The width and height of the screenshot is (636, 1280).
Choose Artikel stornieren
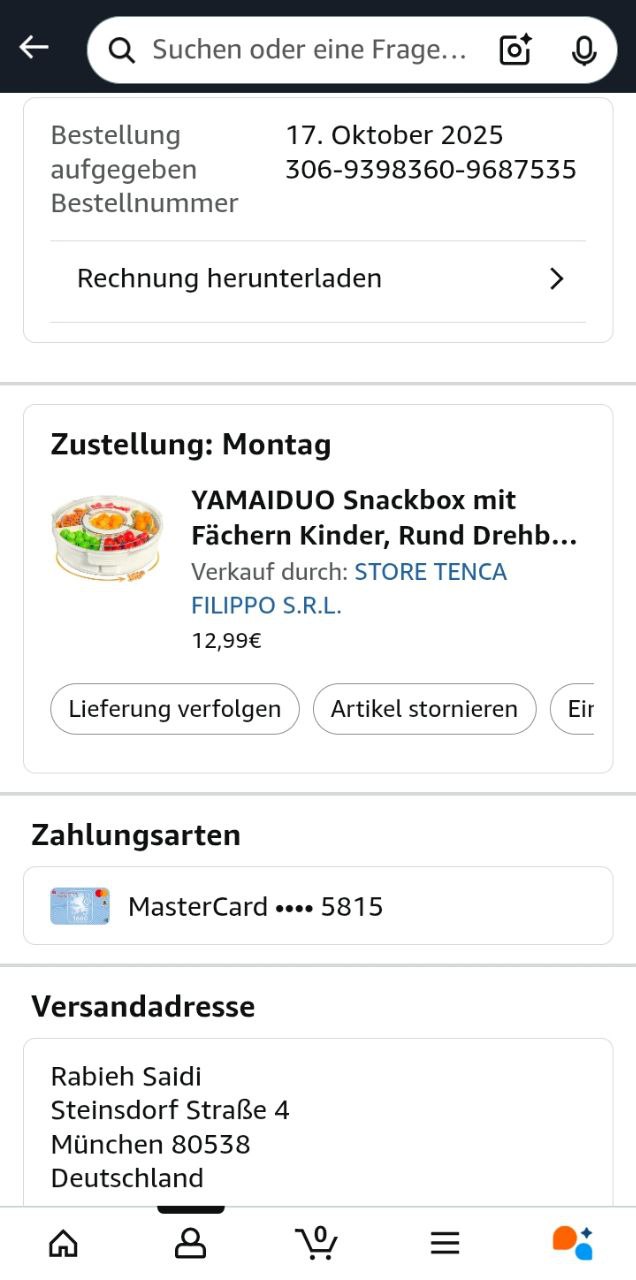pyautogui.click(x=424, y=709)
